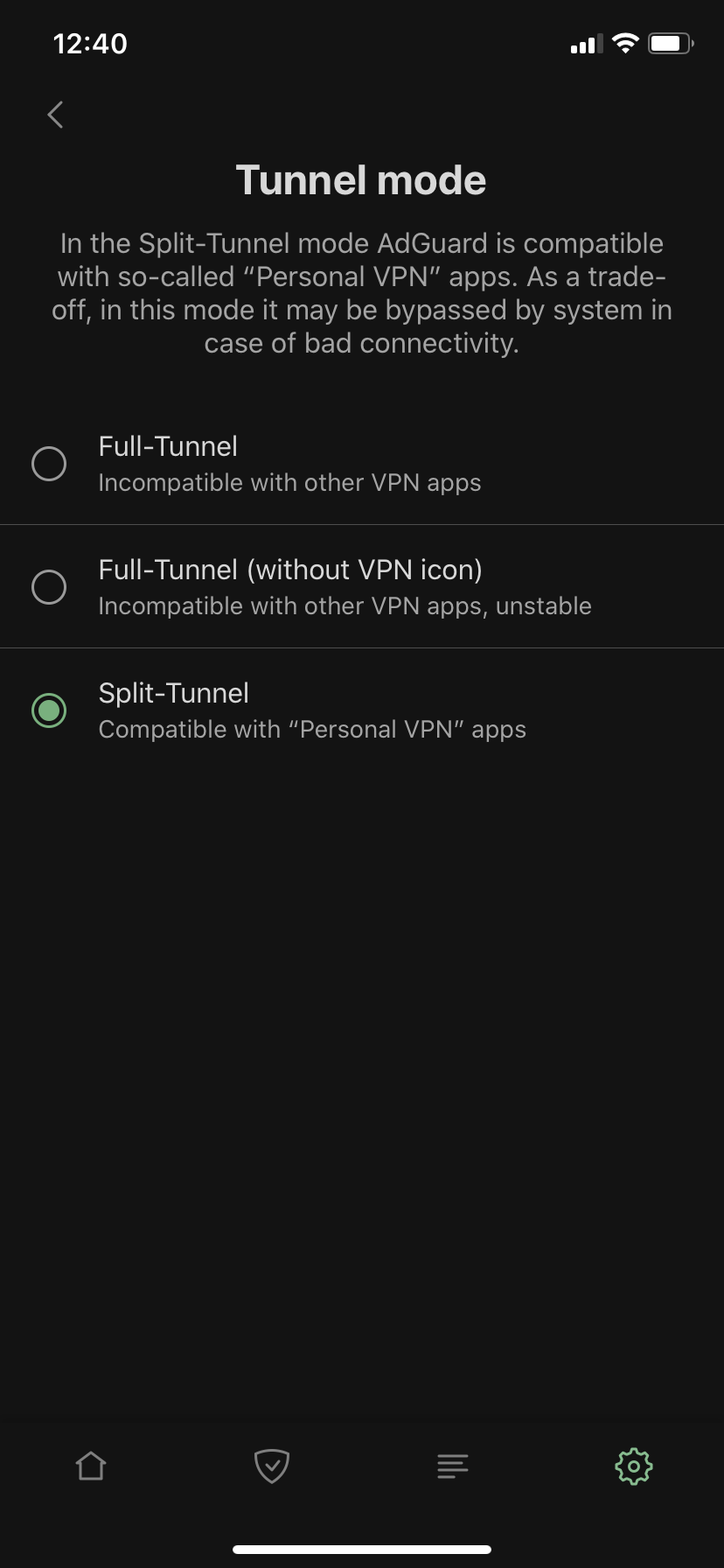Image resolution: width=724 pixels, height=1568 pixels.
Task: Choose Full-Tunnel (without VPN icon) mode
Action: (x=362, y=587)
